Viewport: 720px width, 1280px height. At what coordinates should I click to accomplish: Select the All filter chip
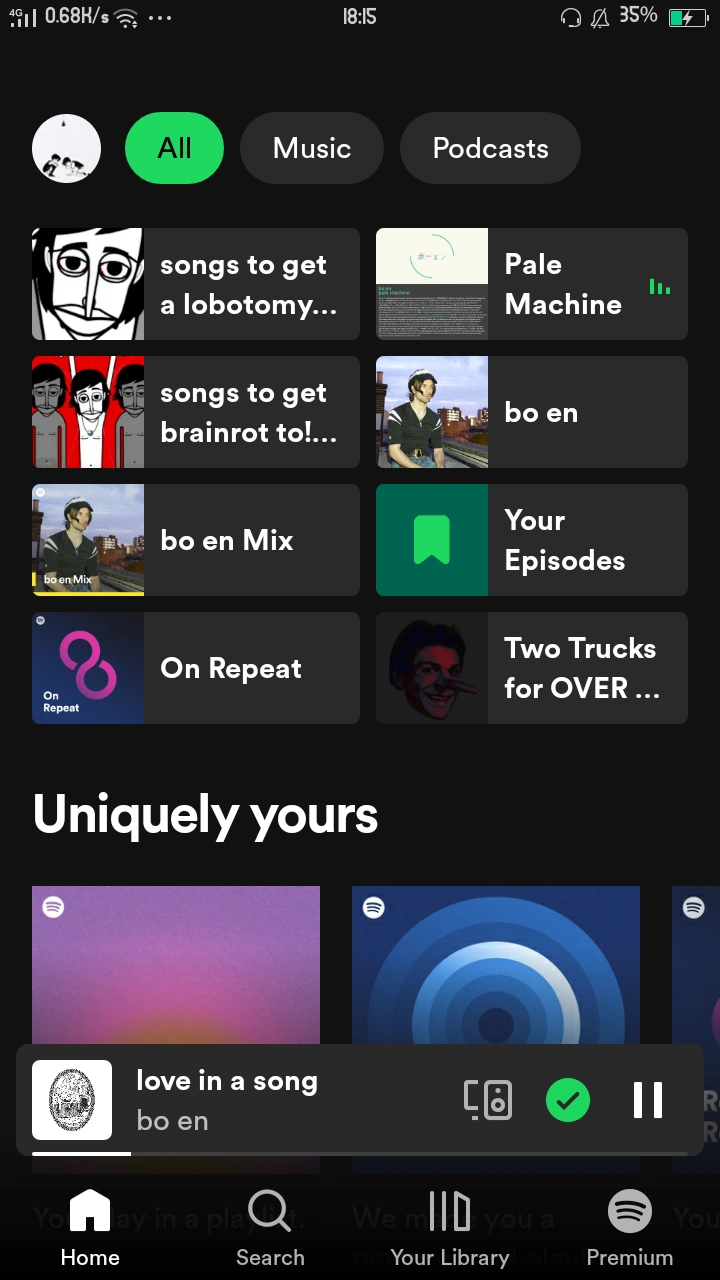174,148
